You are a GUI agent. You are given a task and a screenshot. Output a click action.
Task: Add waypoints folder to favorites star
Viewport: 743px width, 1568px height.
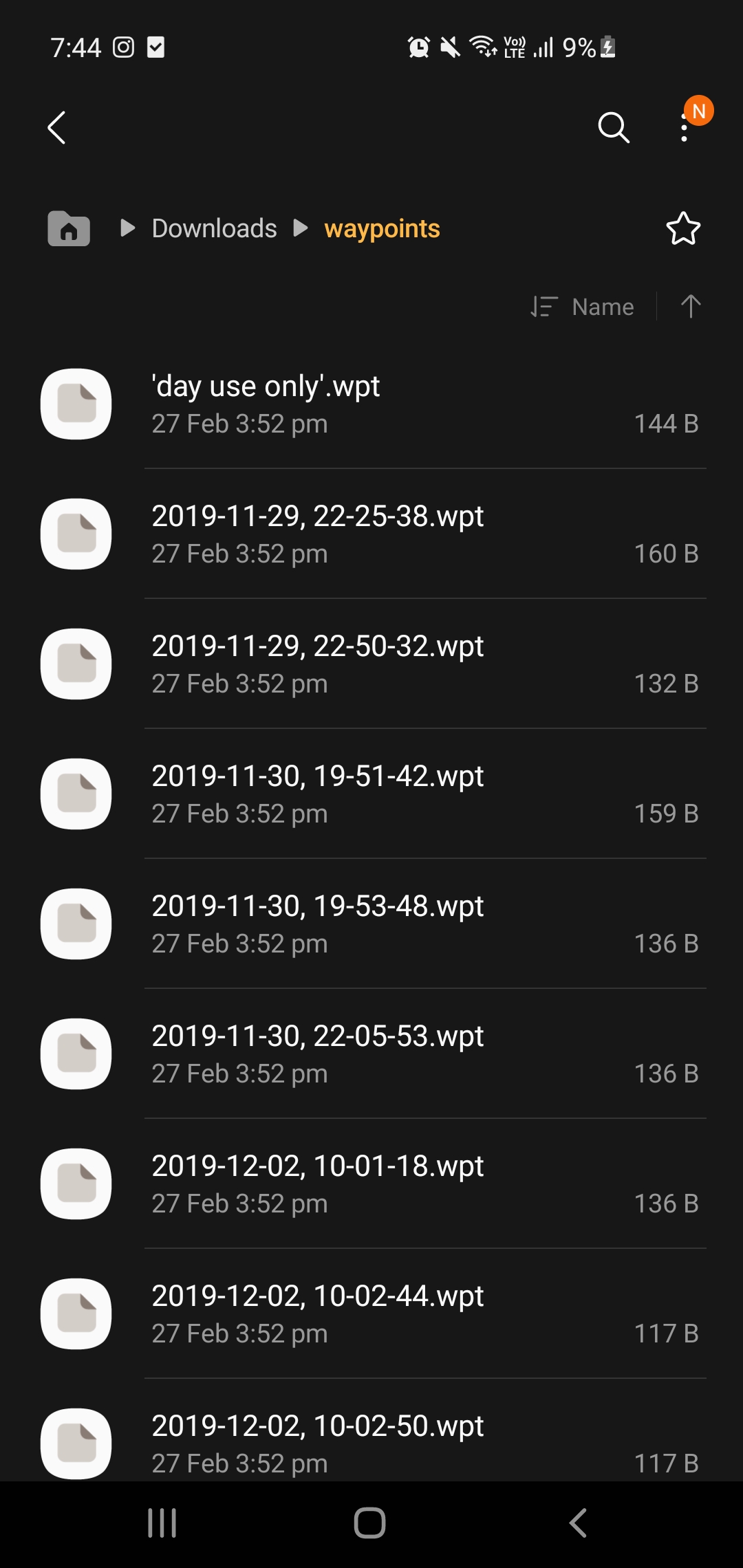683,228
